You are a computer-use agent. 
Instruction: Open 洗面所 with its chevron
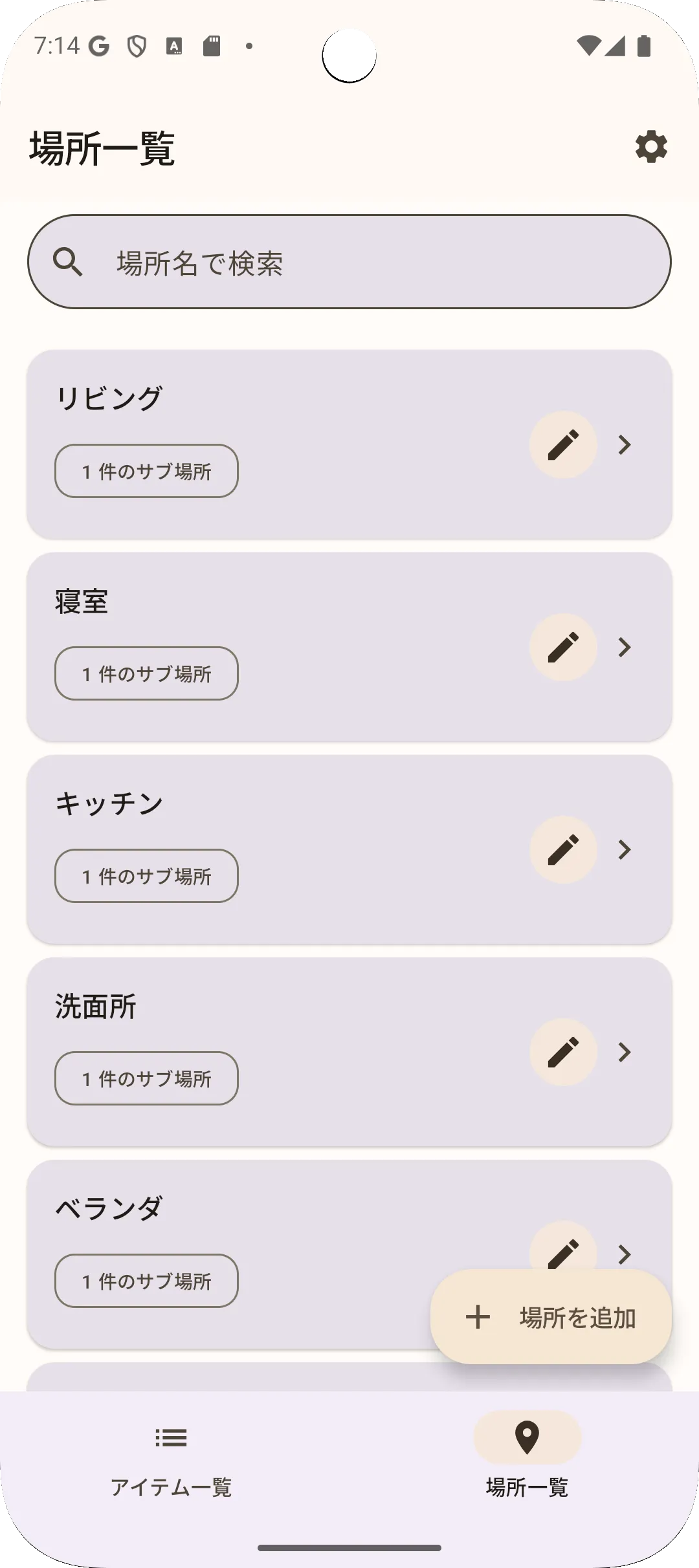(623, 1052)
